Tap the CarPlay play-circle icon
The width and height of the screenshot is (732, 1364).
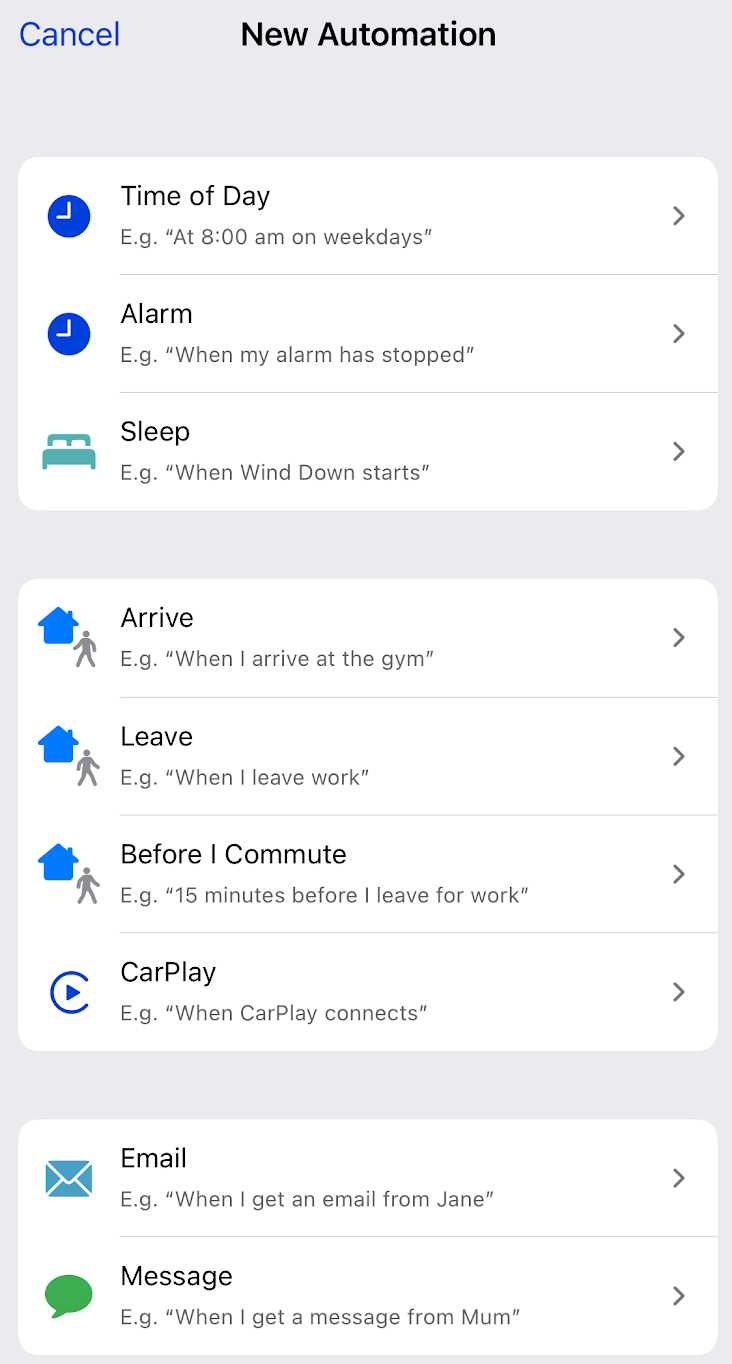click(68, 992)
